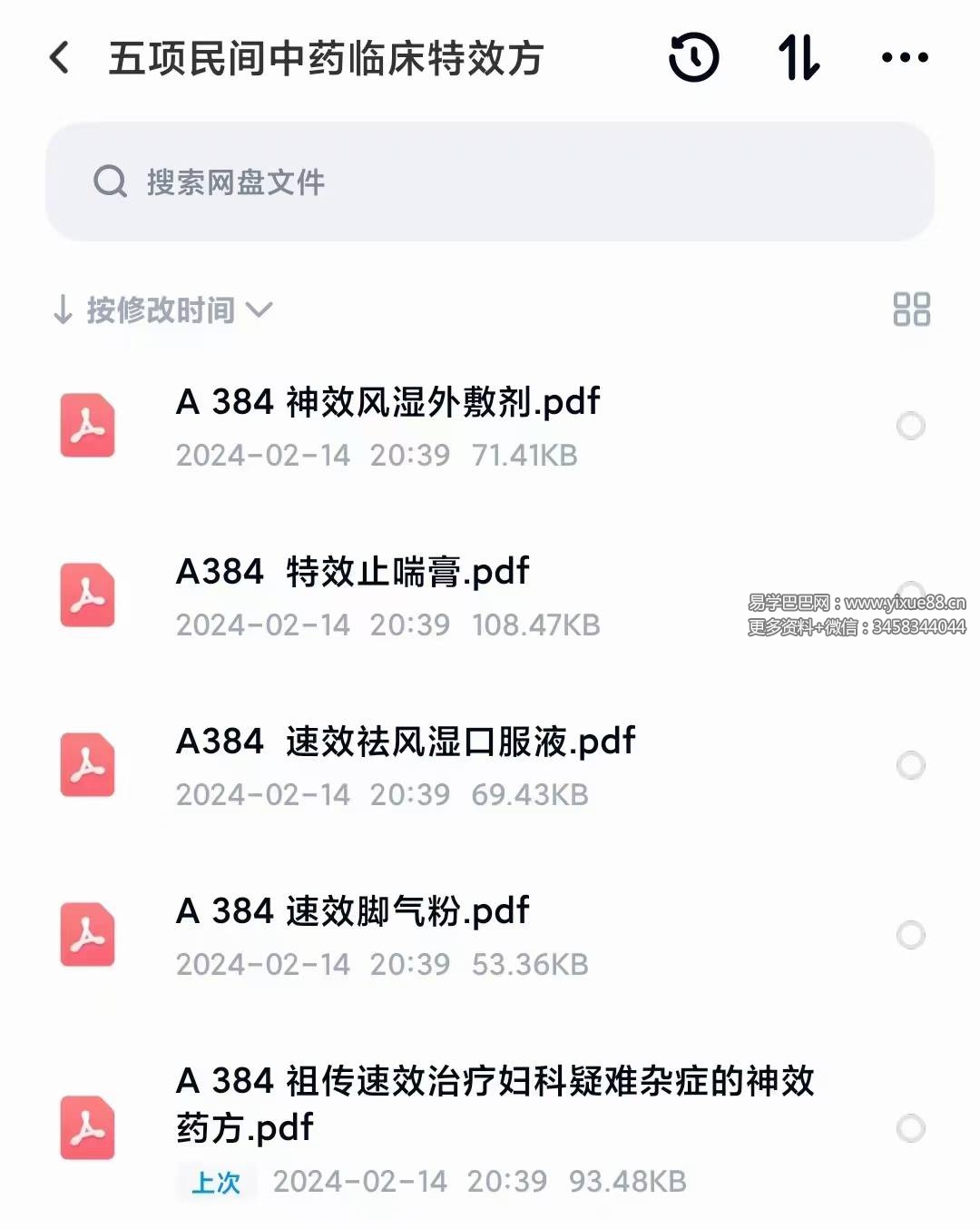
Task: Click the search magnifier icon
Action: pyautogui.click(x=111, y=182)
